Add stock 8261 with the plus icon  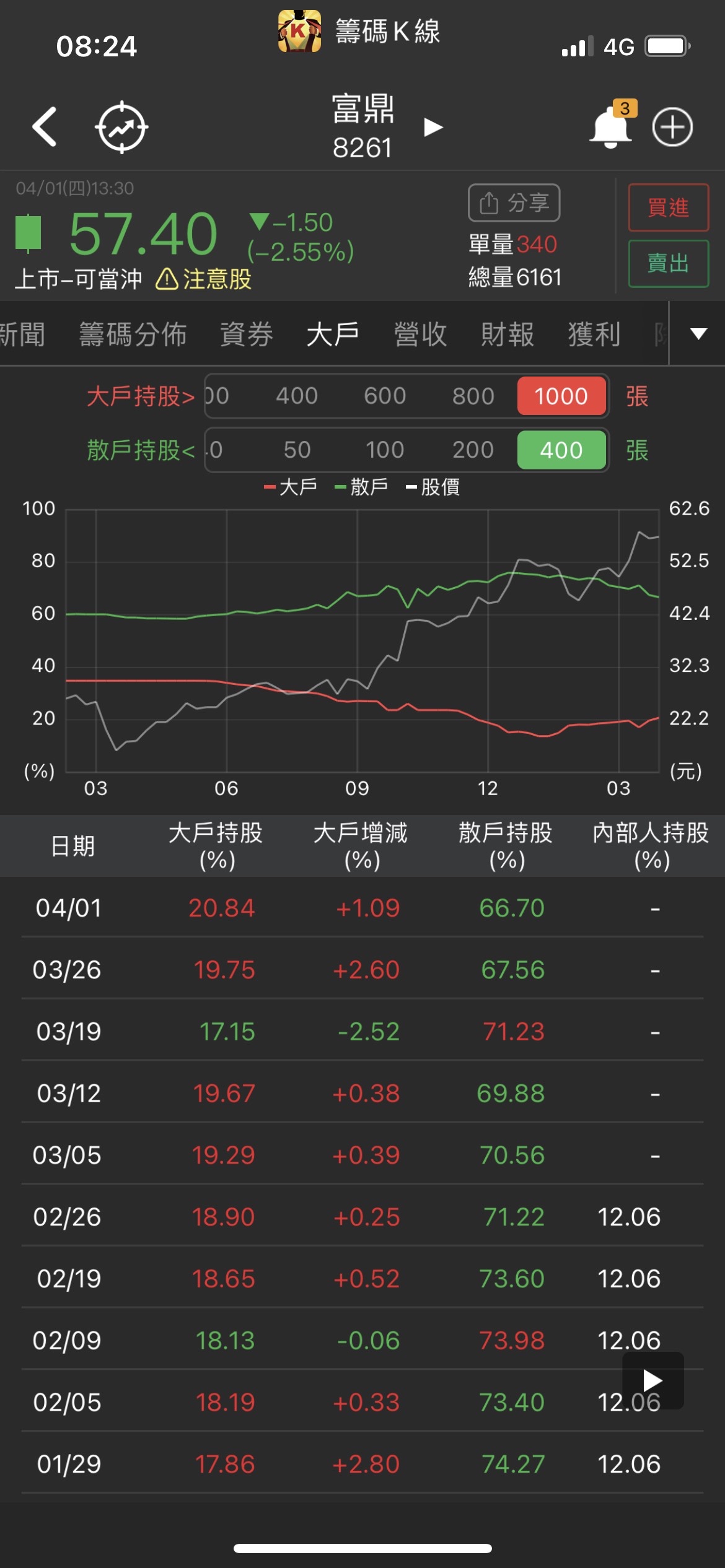point(672,128)
